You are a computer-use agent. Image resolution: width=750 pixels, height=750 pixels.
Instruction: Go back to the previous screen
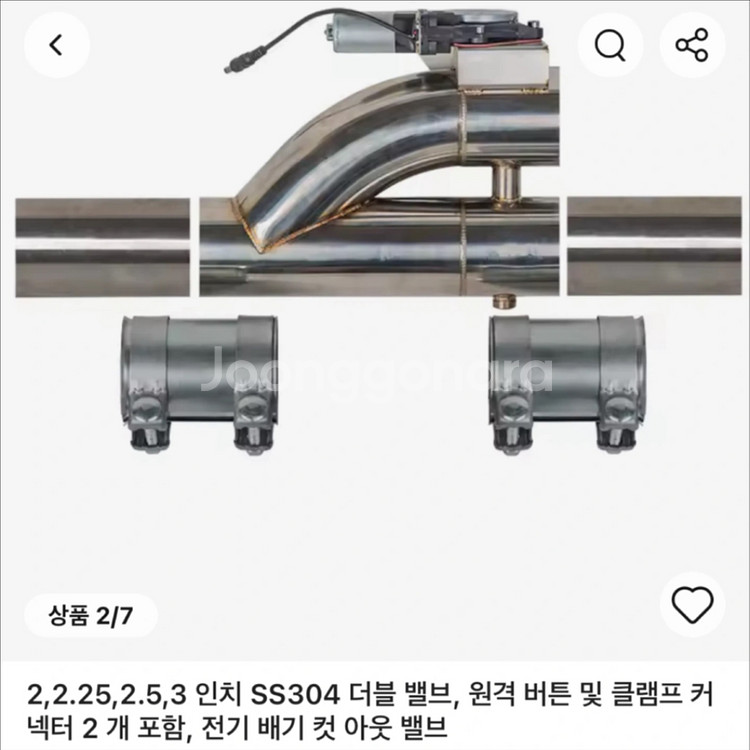coord(57,45)
